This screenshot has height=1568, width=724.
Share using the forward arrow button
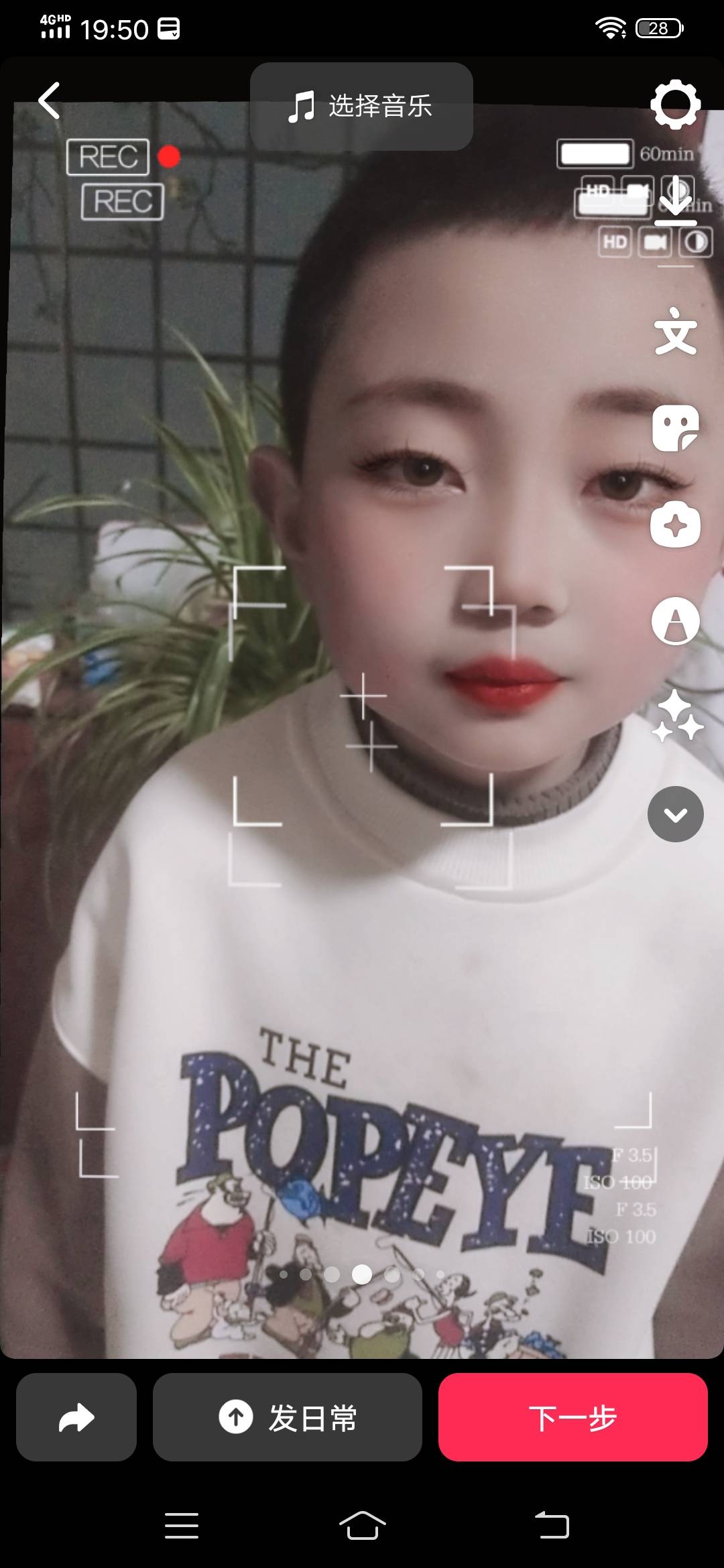point(76,1417)
